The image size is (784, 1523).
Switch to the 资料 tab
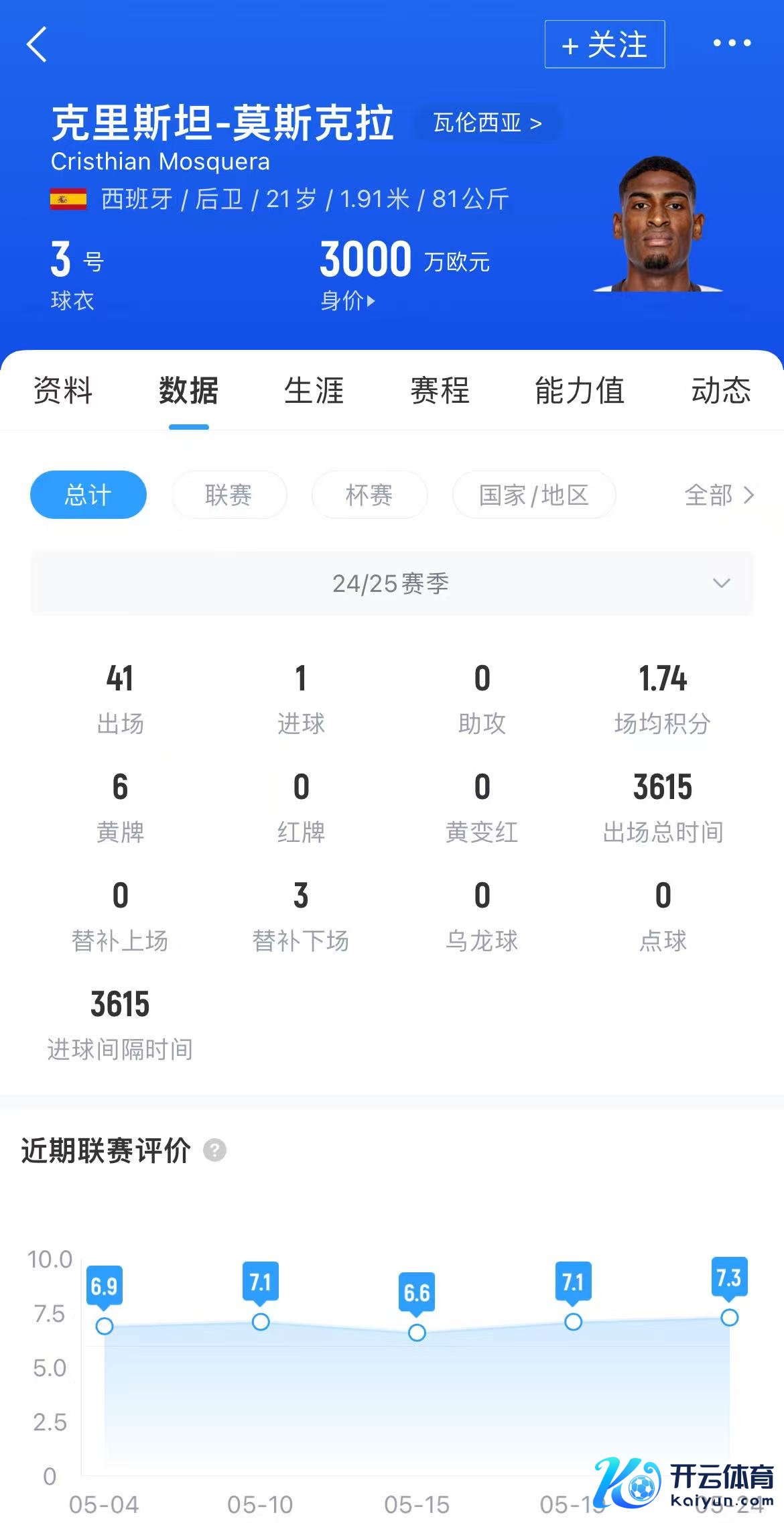[x=62, y=390]
